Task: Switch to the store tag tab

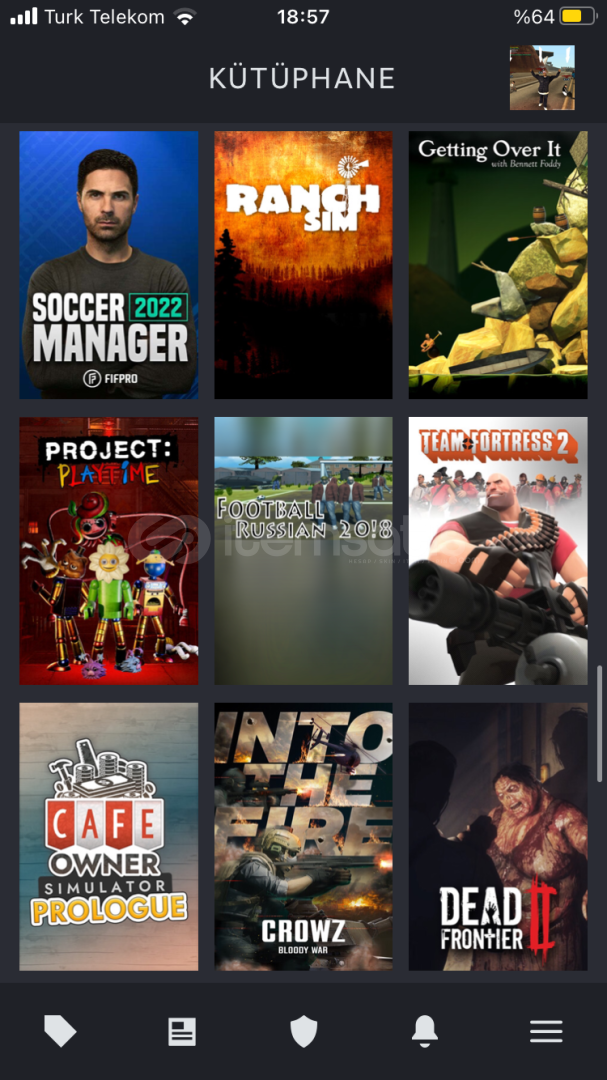Action: point(60,1031)
